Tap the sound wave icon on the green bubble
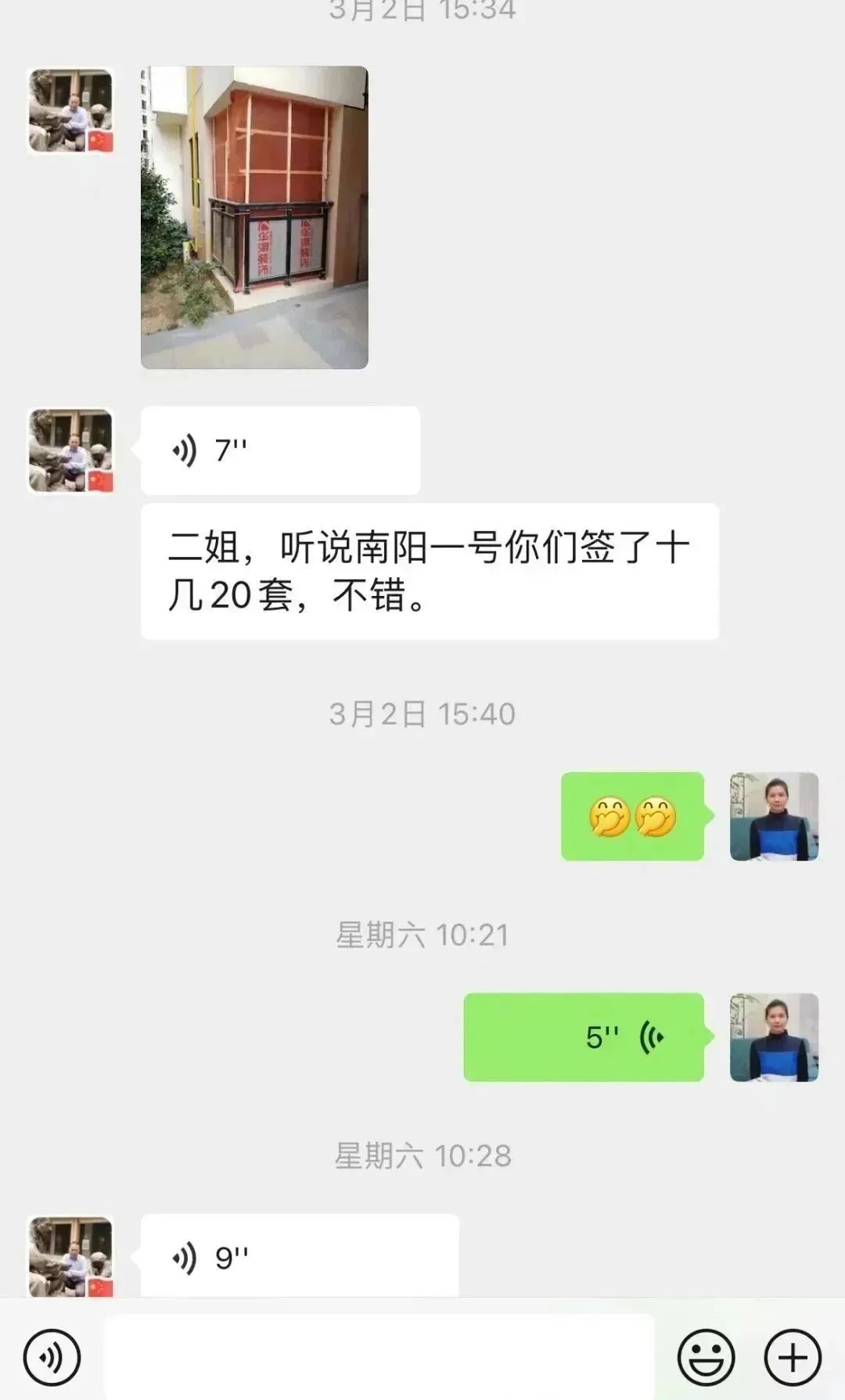 coord(652,1036)
